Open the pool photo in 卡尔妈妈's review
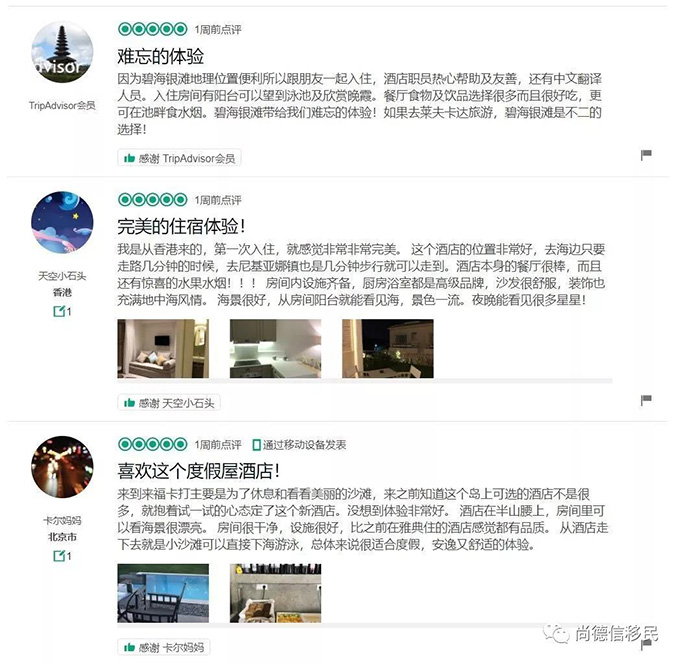Image resolution: width=680 pixels, height=663 pixels. pyautogui.click(x=163, y=593)
